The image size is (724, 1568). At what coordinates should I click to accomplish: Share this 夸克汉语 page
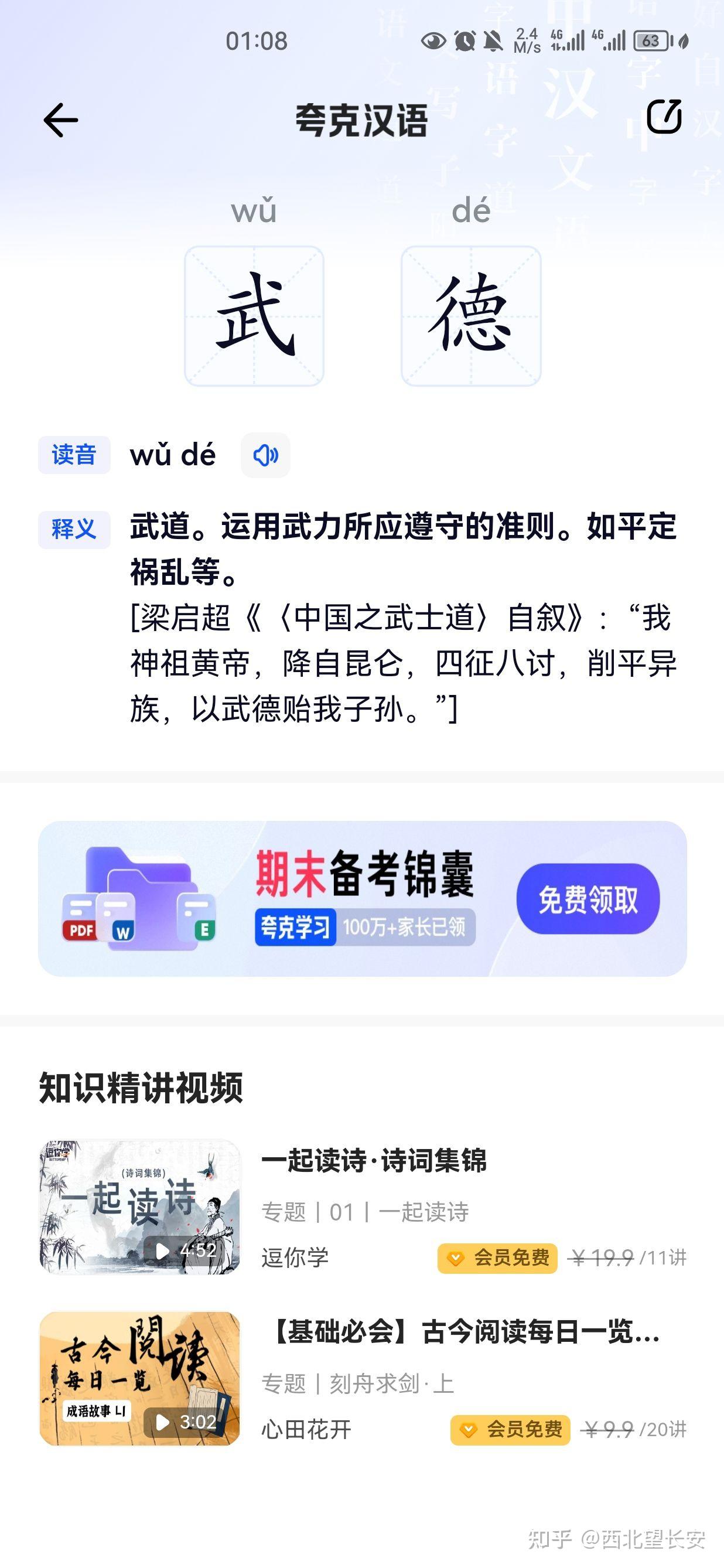(663, 116)
